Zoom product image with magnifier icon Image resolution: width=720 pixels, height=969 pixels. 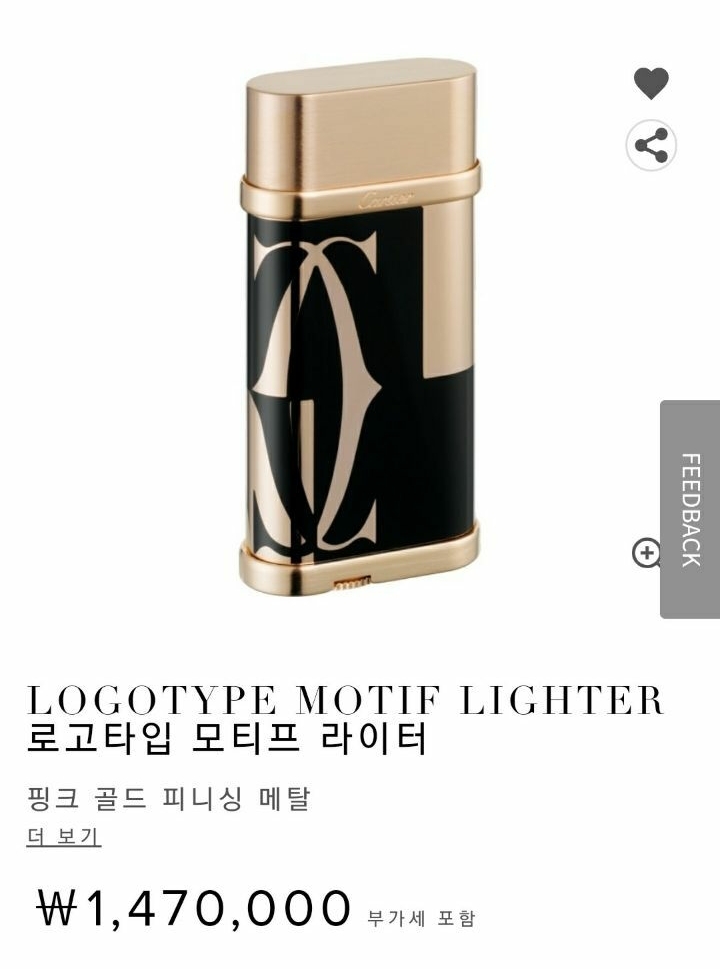(646, 552)
